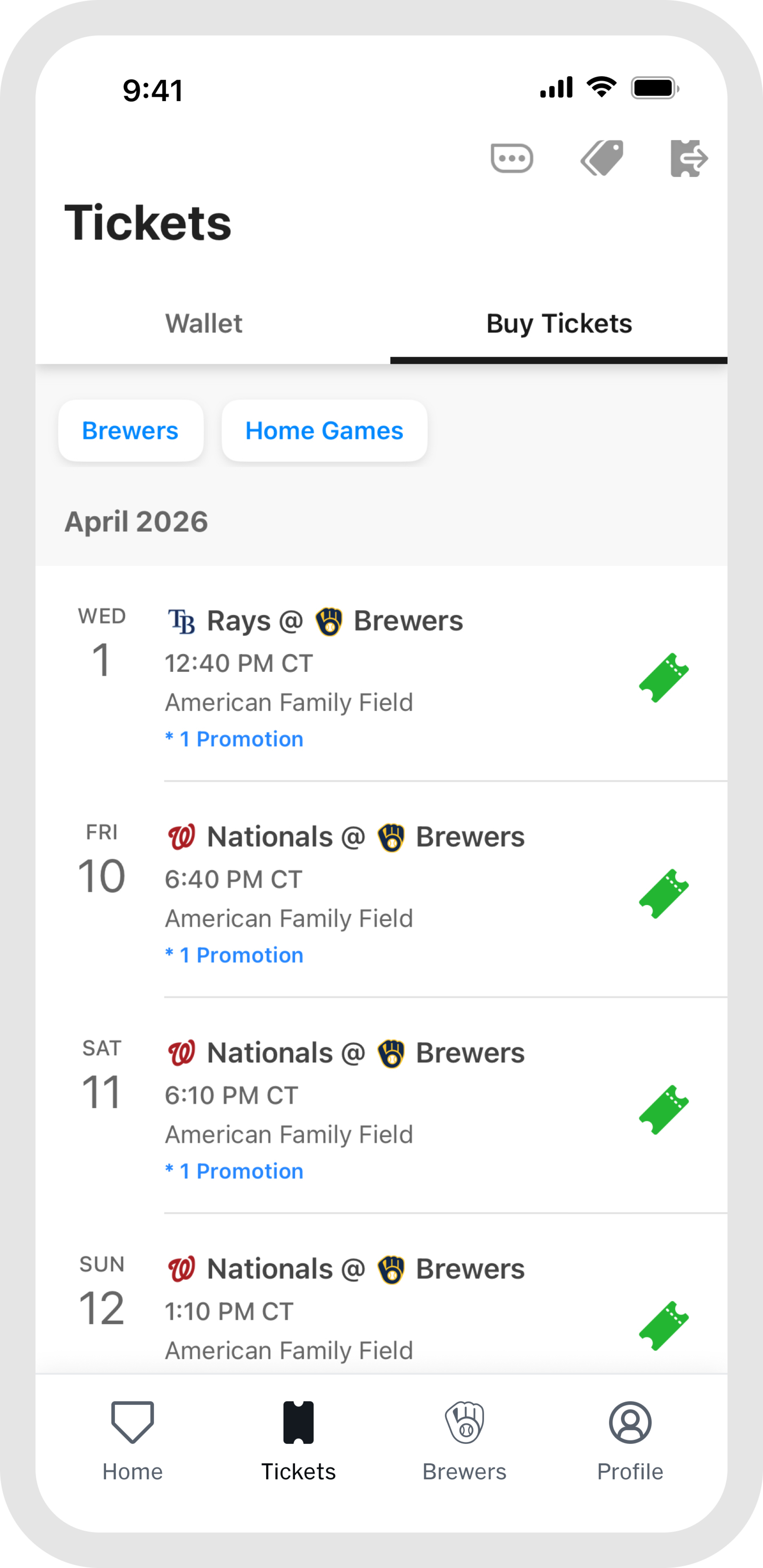The image size is (763, 1568).
Task: Open the Profile icon in the navigation bar
Action: (x=630, y=1431)
